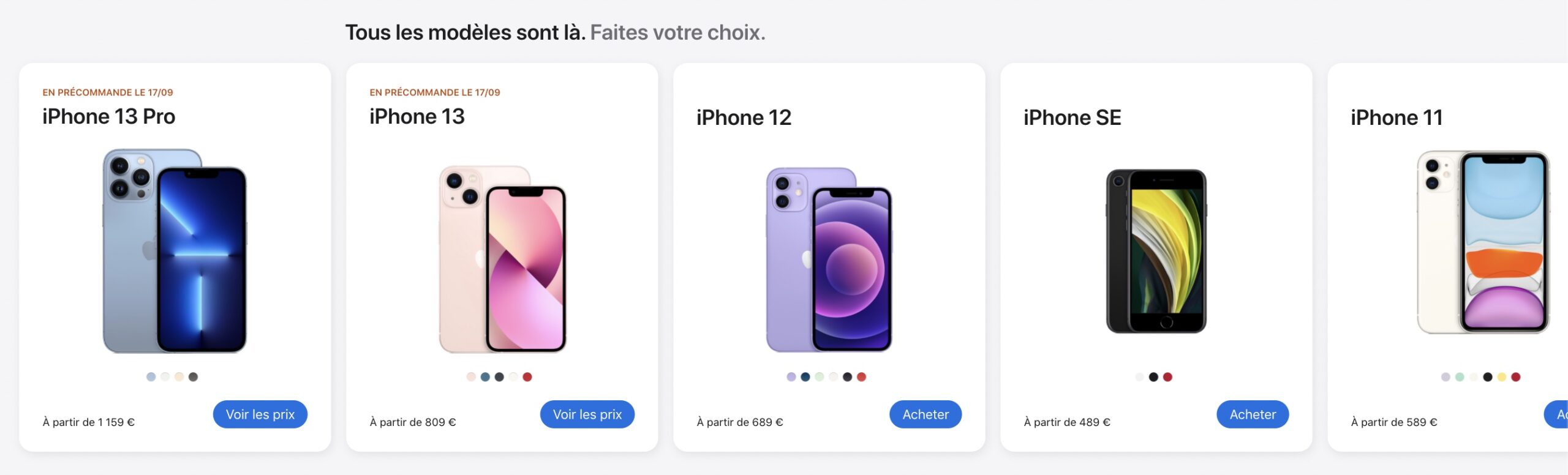Select the yellow color for iPhone 11

coord(1502,377)
